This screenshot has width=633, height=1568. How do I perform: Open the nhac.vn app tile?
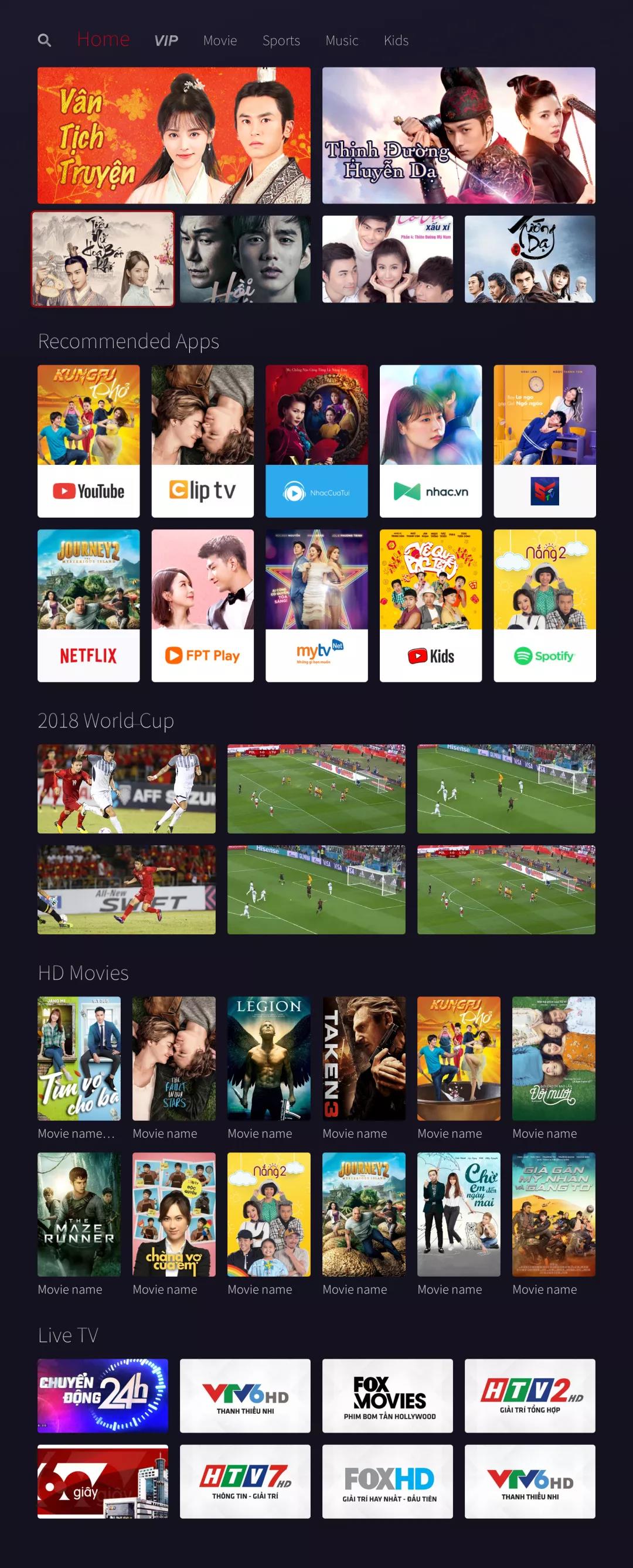(x=430, y=441)
